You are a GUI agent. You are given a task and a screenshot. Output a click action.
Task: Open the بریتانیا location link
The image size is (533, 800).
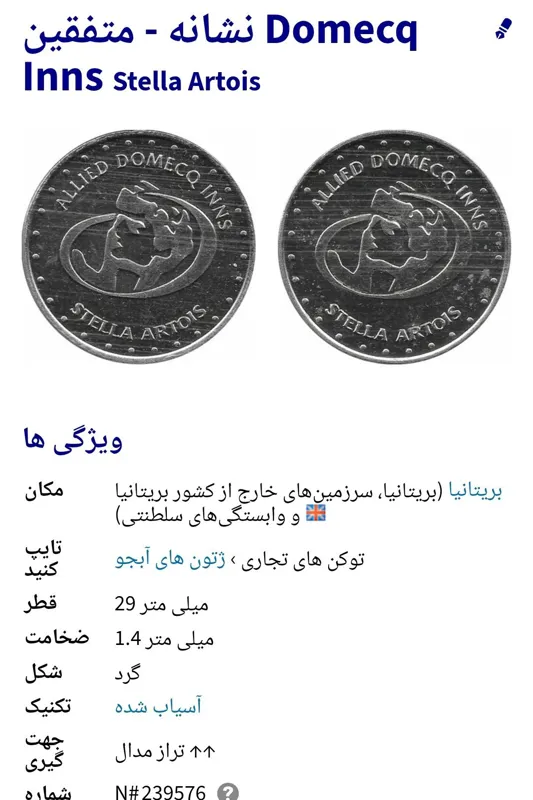[475, 491]
